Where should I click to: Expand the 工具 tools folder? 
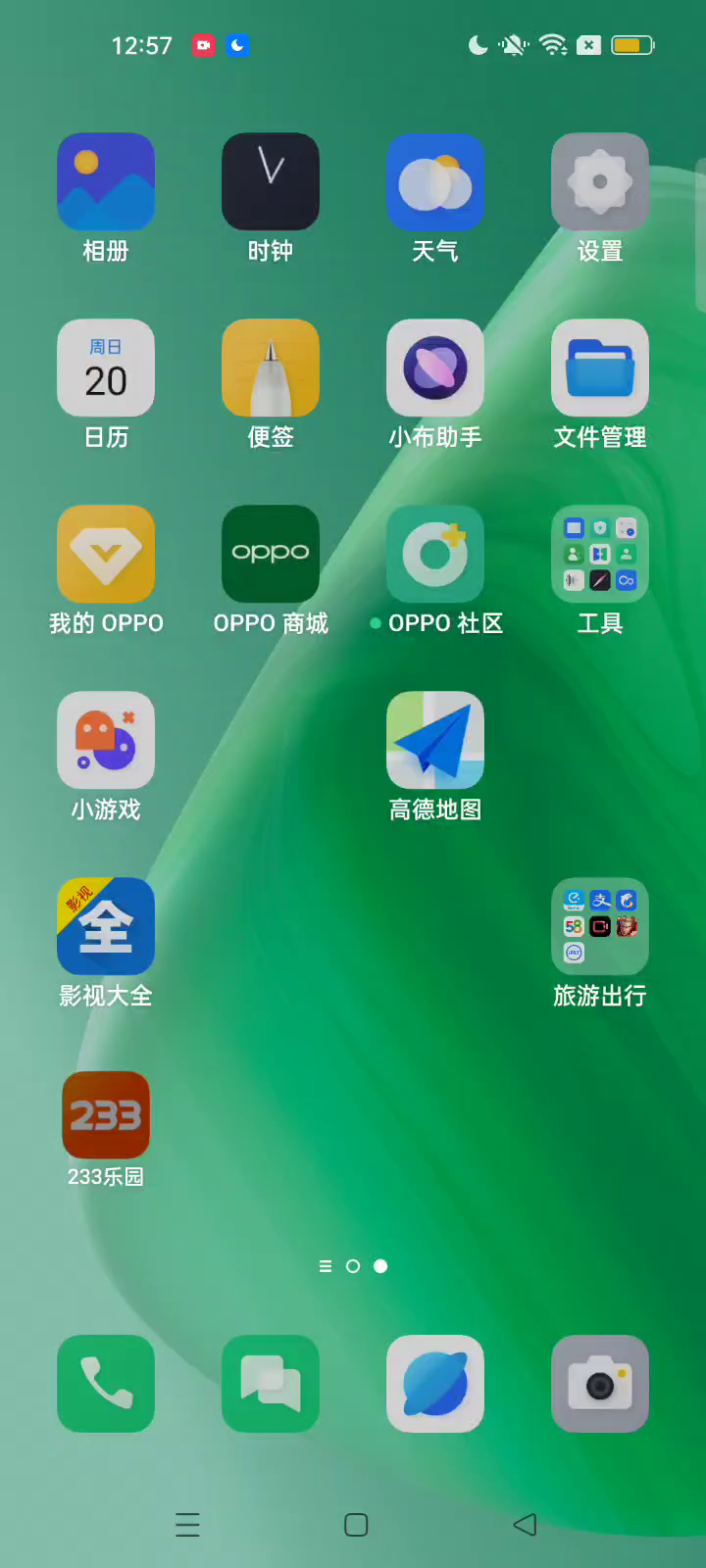[x=600, y=555]
